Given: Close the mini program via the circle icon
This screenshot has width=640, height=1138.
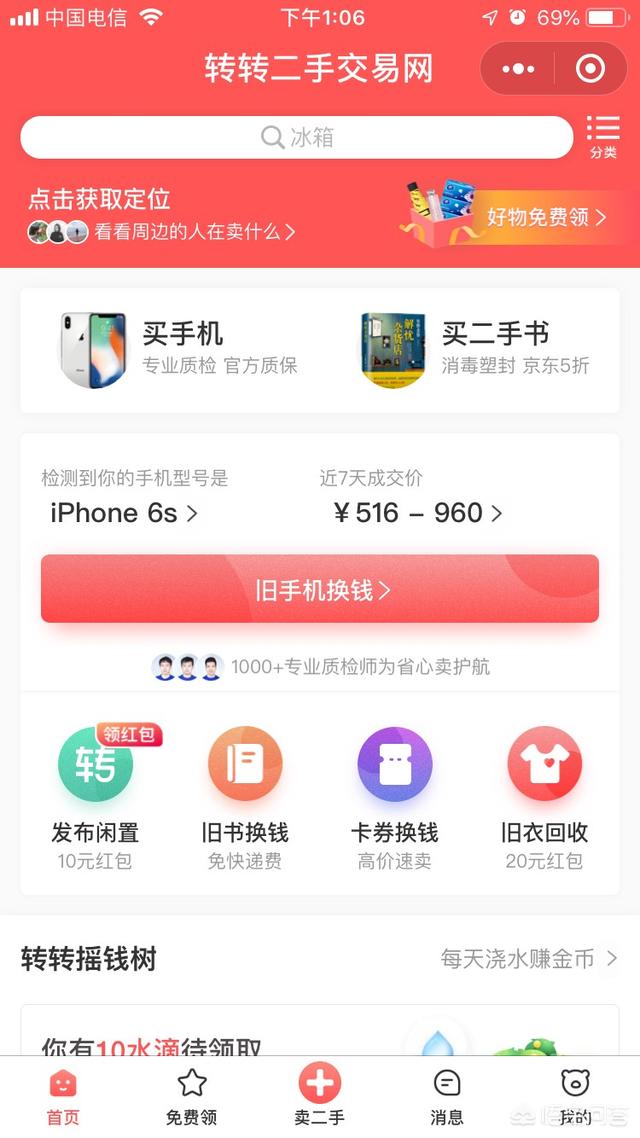Looking at the screenshot, I should tap(590, 69).
